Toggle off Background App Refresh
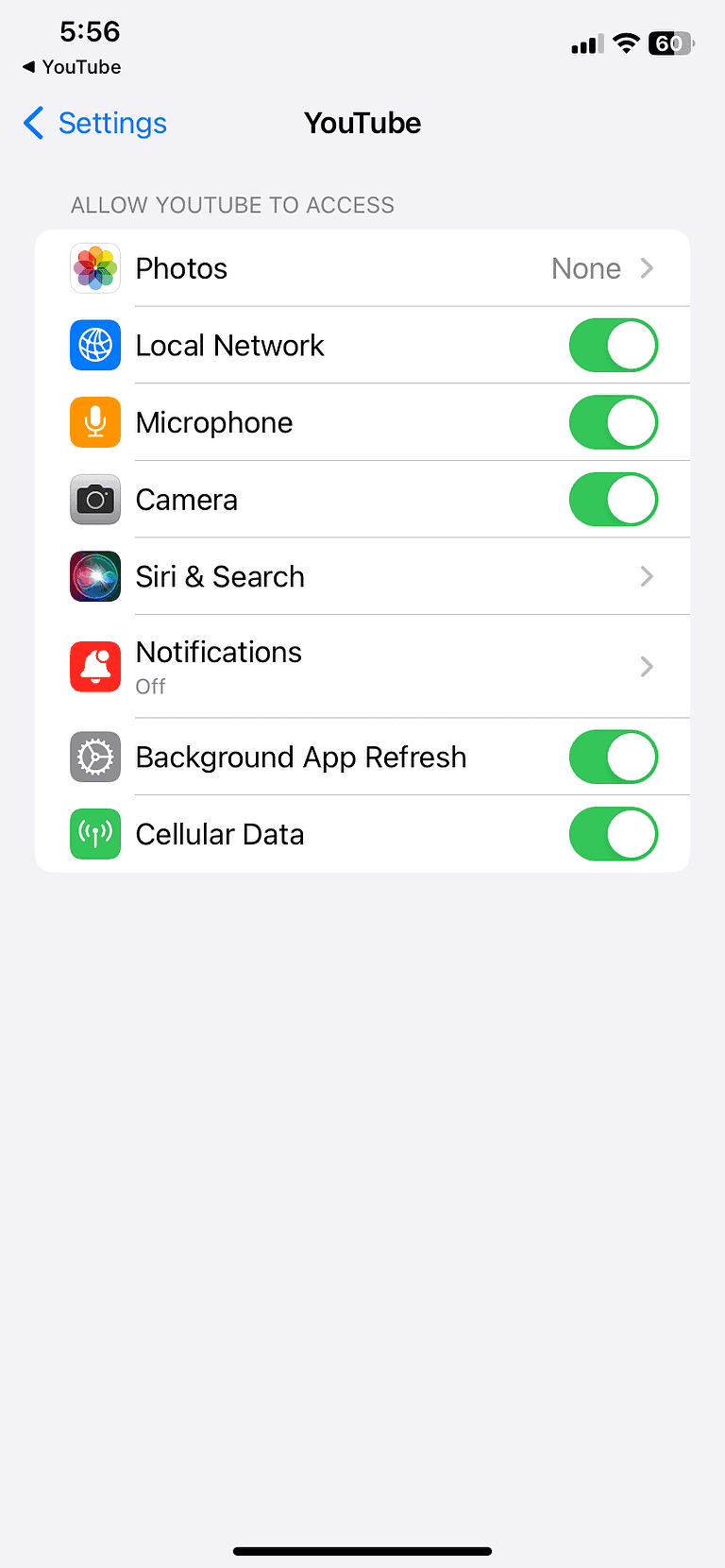Viewport: 725px width, 1568px height. click(x=613, y=757)
